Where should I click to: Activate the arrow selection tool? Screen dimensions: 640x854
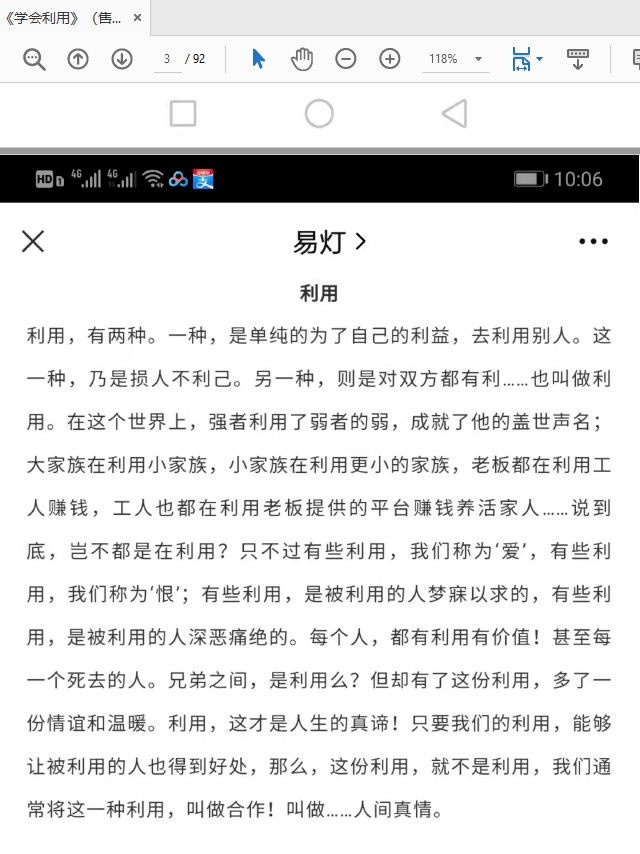pyautogui.click(x=258, y=59)
